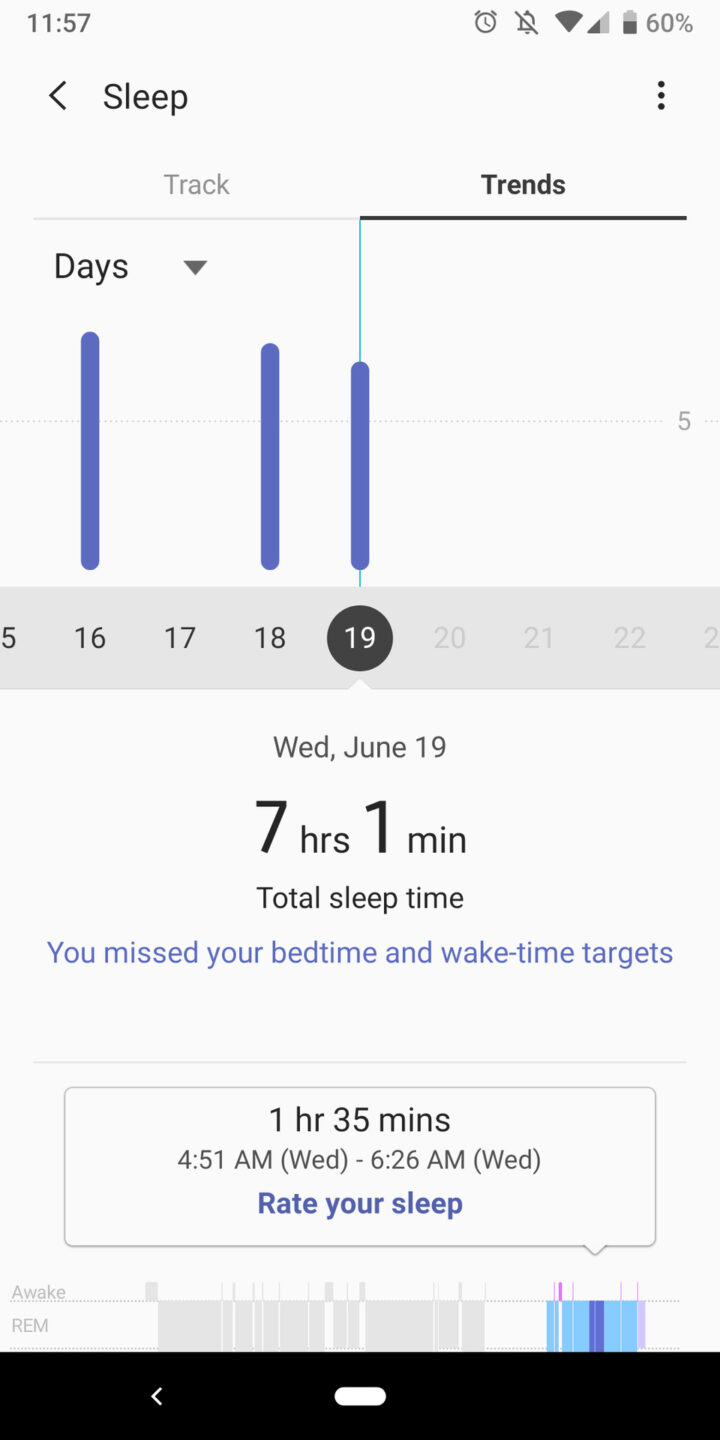The image size is (720, 1440).
Task: Tap the back arrow next to Sleep
Action: pos(57,96)
